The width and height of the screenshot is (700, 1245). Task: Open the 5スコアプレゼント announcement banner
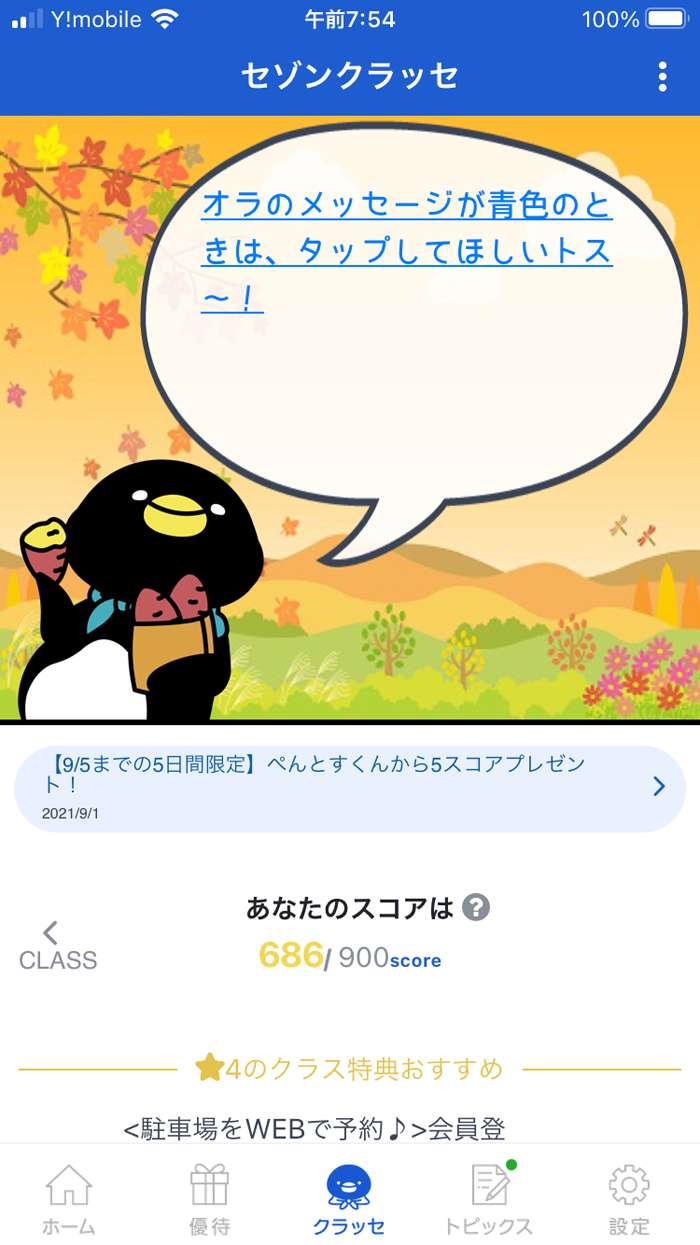click(x=350, y=788)
